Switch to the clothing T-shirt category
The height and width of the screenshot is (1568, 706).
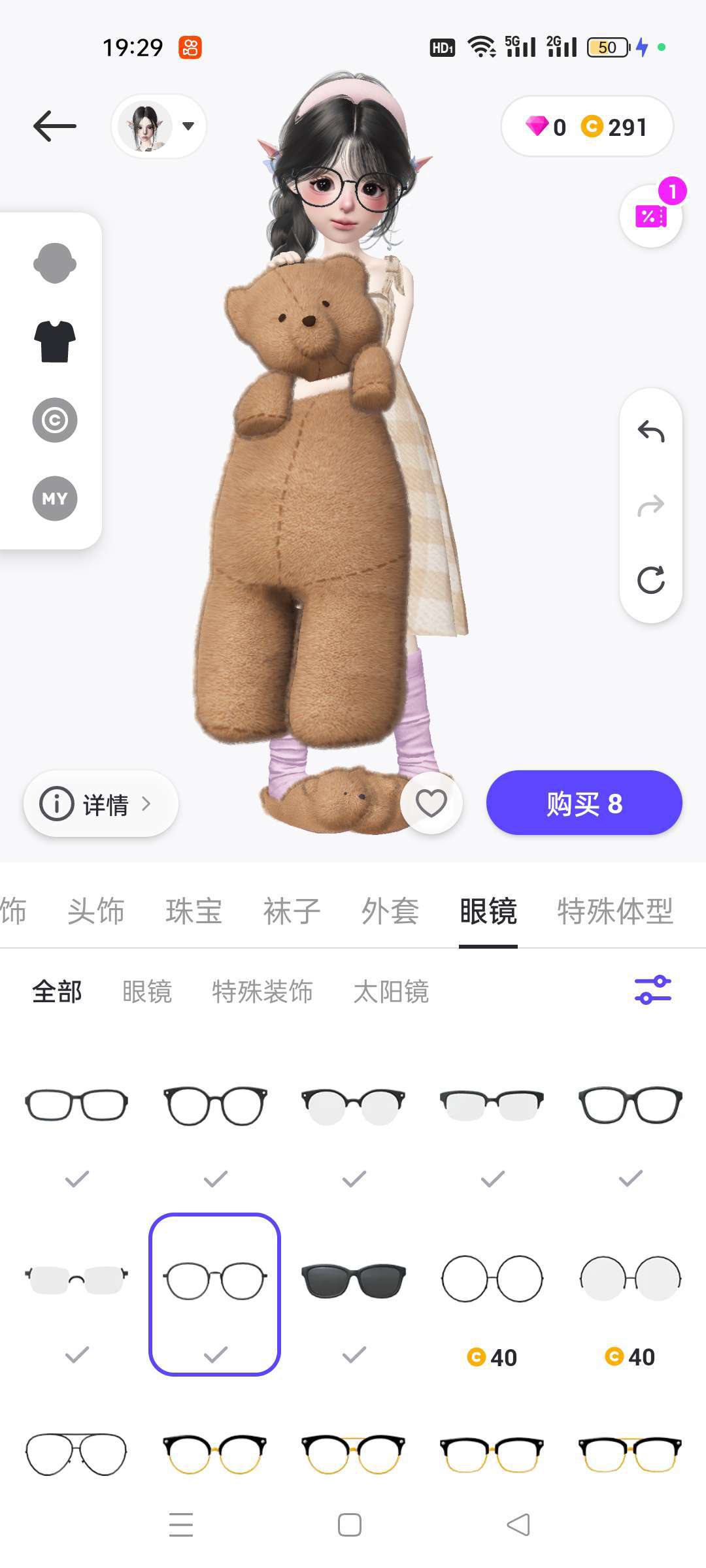tap(55, 342)
